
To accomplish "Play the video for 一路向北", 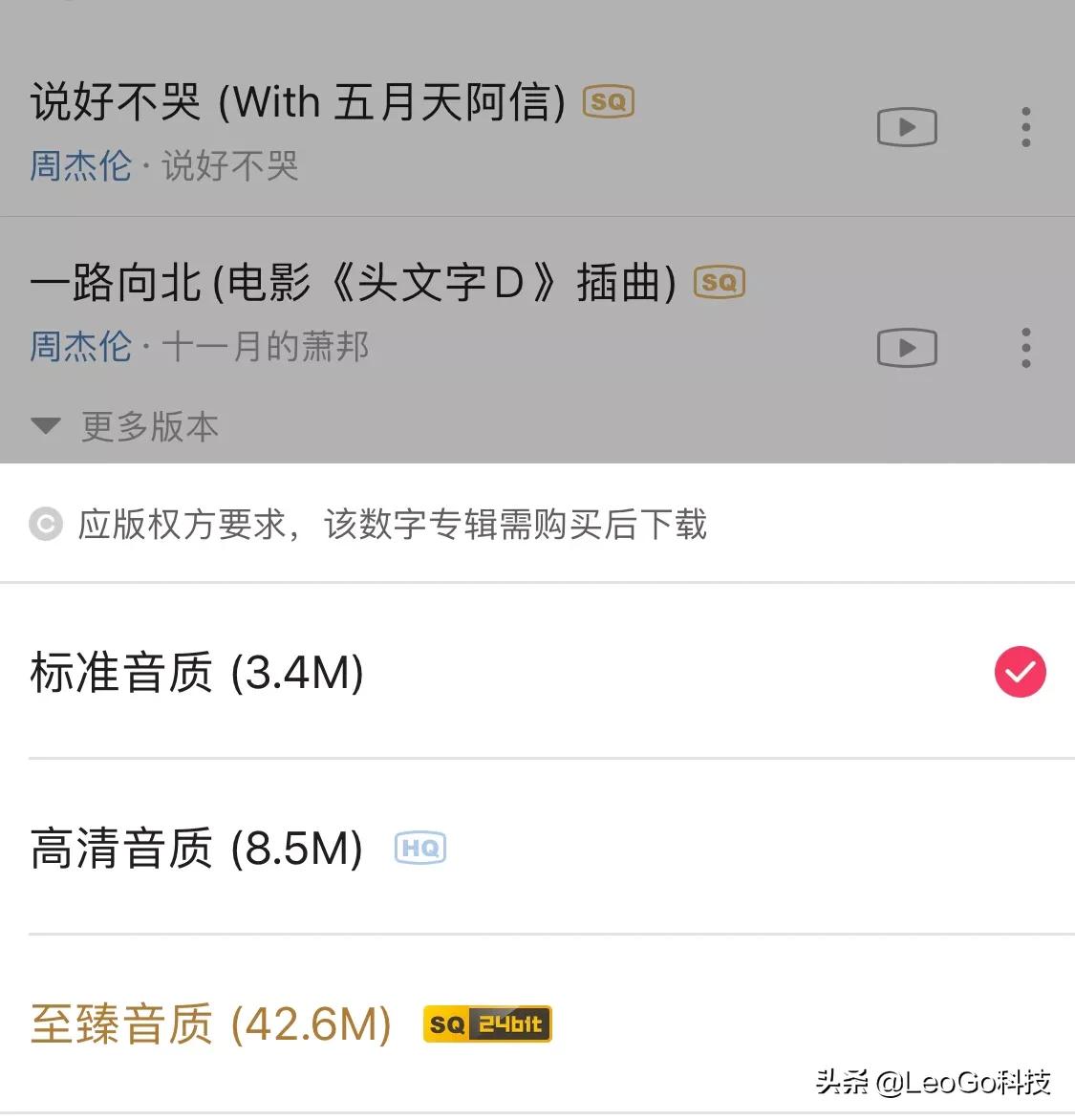I will click(x=907, y=348).
